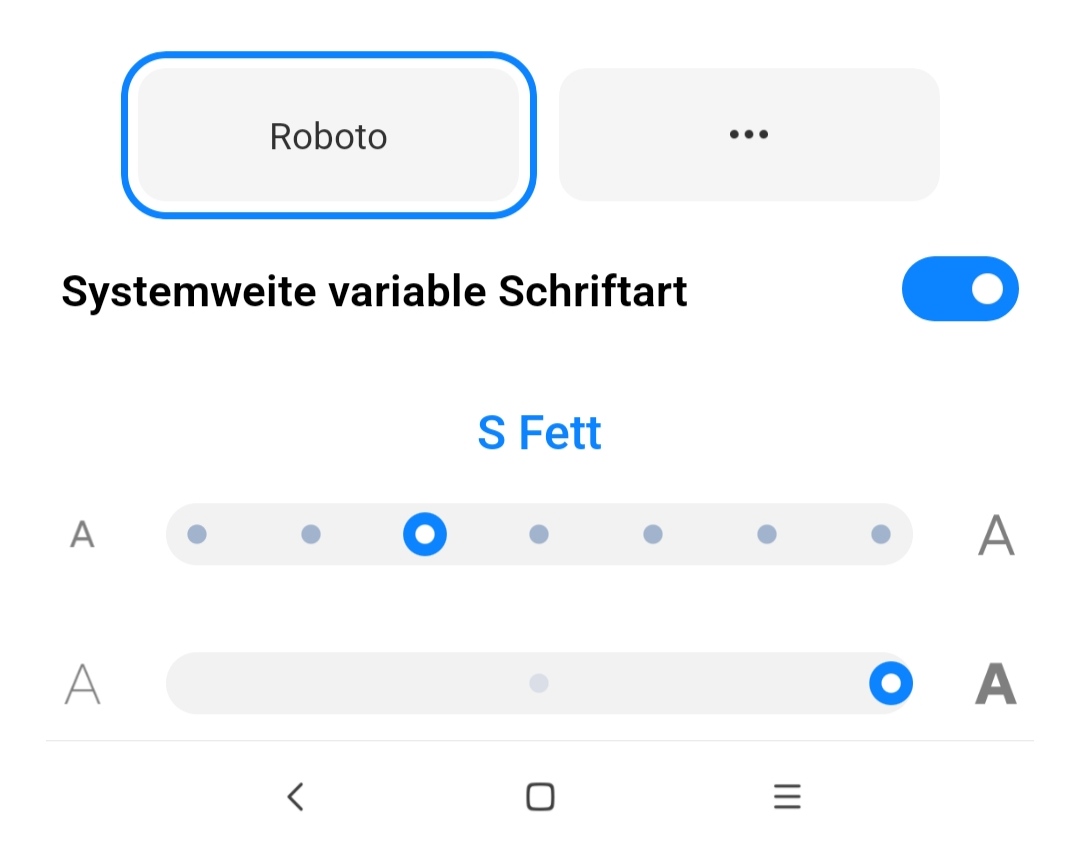The image size is (1080, 853).
Task: Set font size to the smallest dot
Action: pyautogui.click(x=197, y=534)
